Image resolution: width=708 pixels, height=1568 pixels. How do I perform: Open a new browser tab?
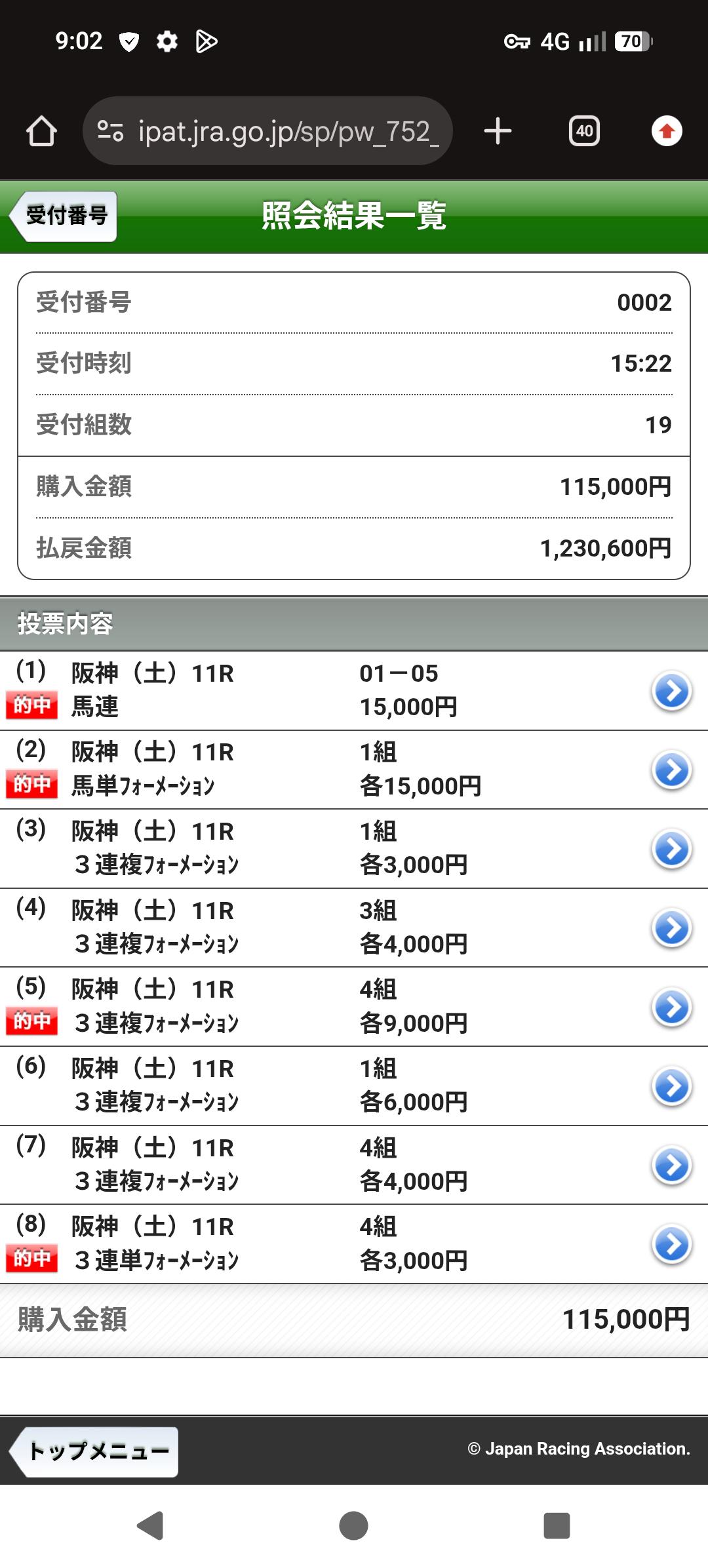(x=498, y=131)
